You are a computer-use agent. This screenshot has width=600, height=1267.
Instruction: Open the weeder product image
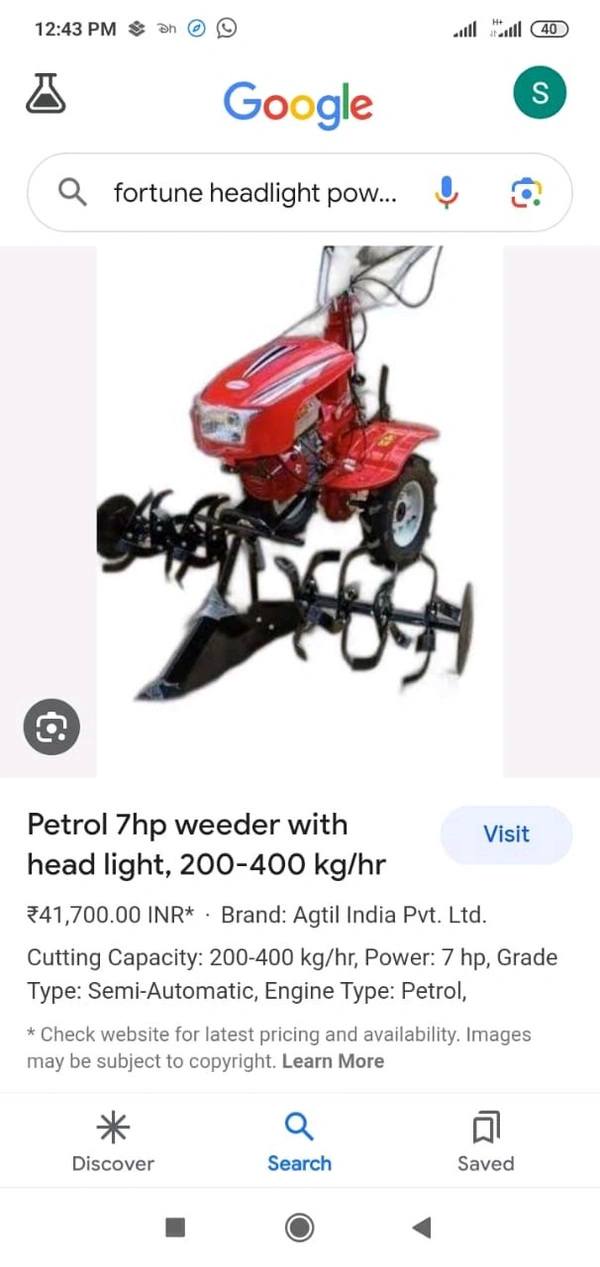(299, 480)
